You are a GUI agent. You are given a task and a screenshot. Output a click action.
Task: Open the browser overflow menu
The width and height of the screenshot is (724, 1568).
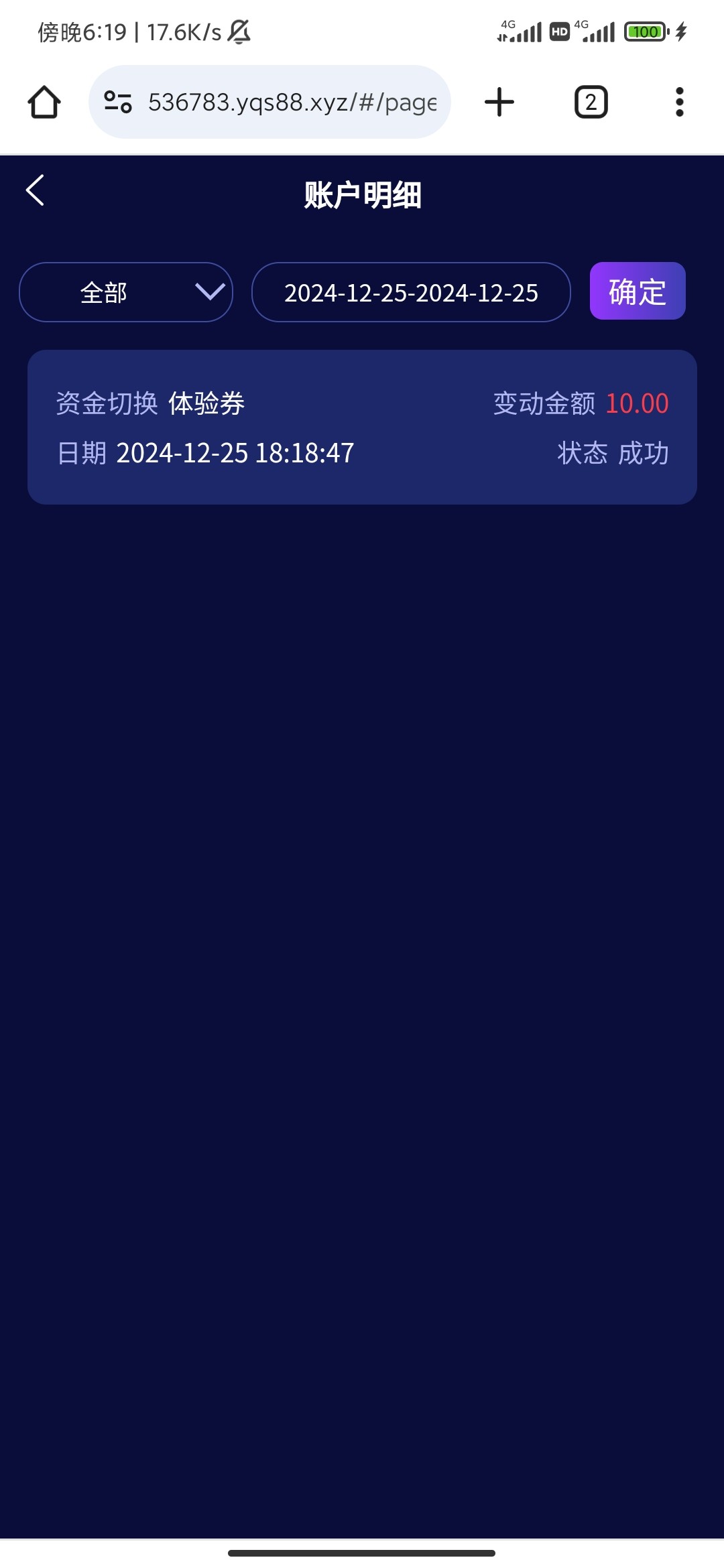point(680,102)
